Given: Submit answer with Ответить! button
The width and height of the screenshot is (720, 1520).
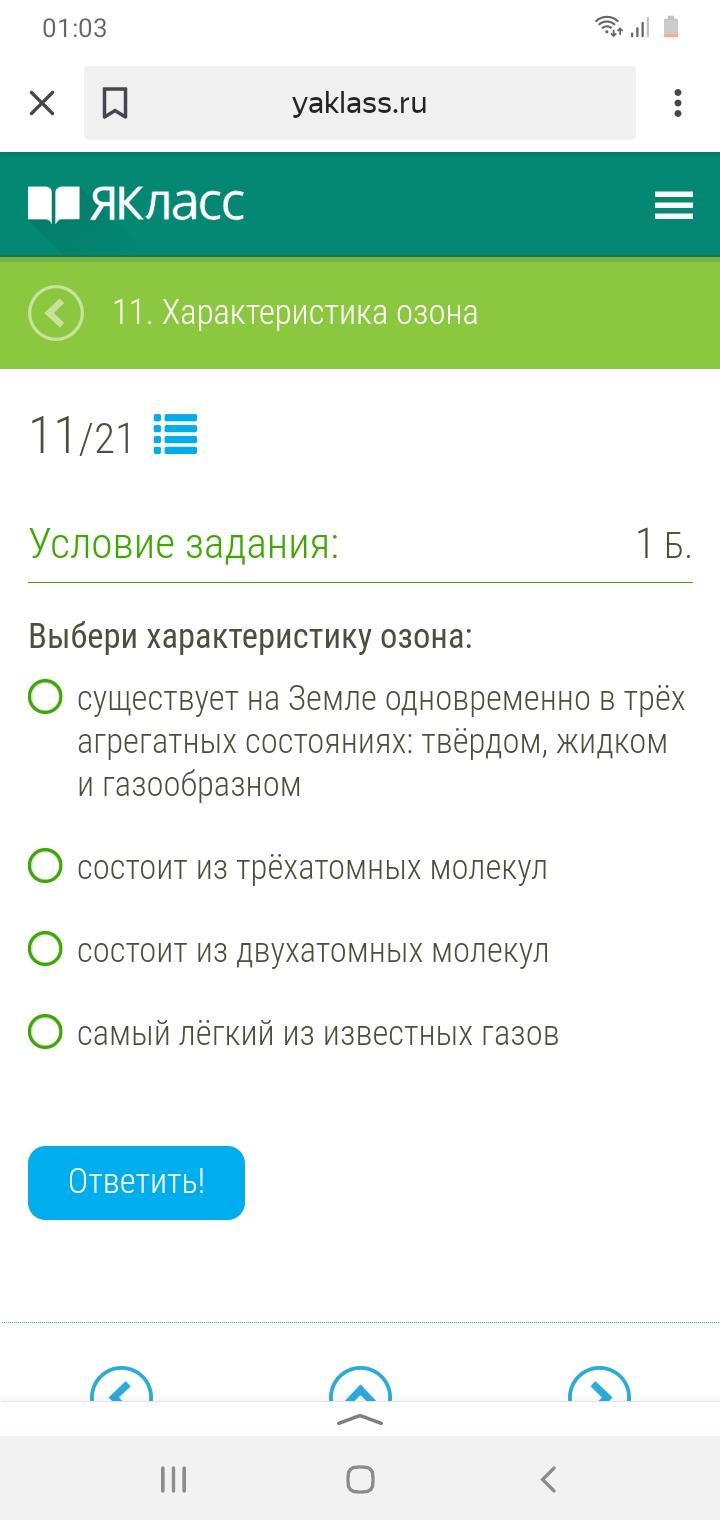Looking at the screenshot, I should coord(136,1182).
